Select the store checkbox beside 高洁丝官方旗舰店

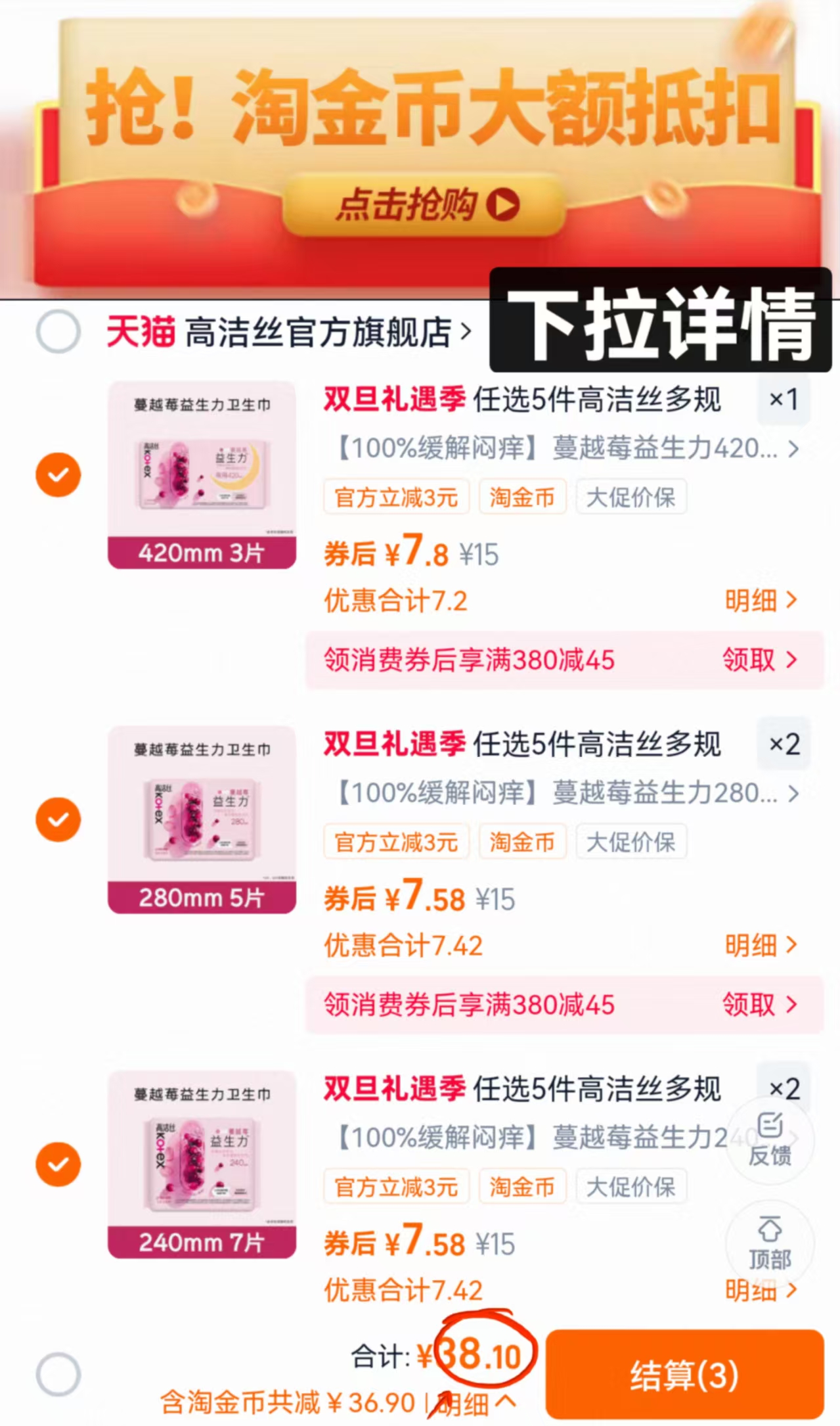[x=58, y=332]
